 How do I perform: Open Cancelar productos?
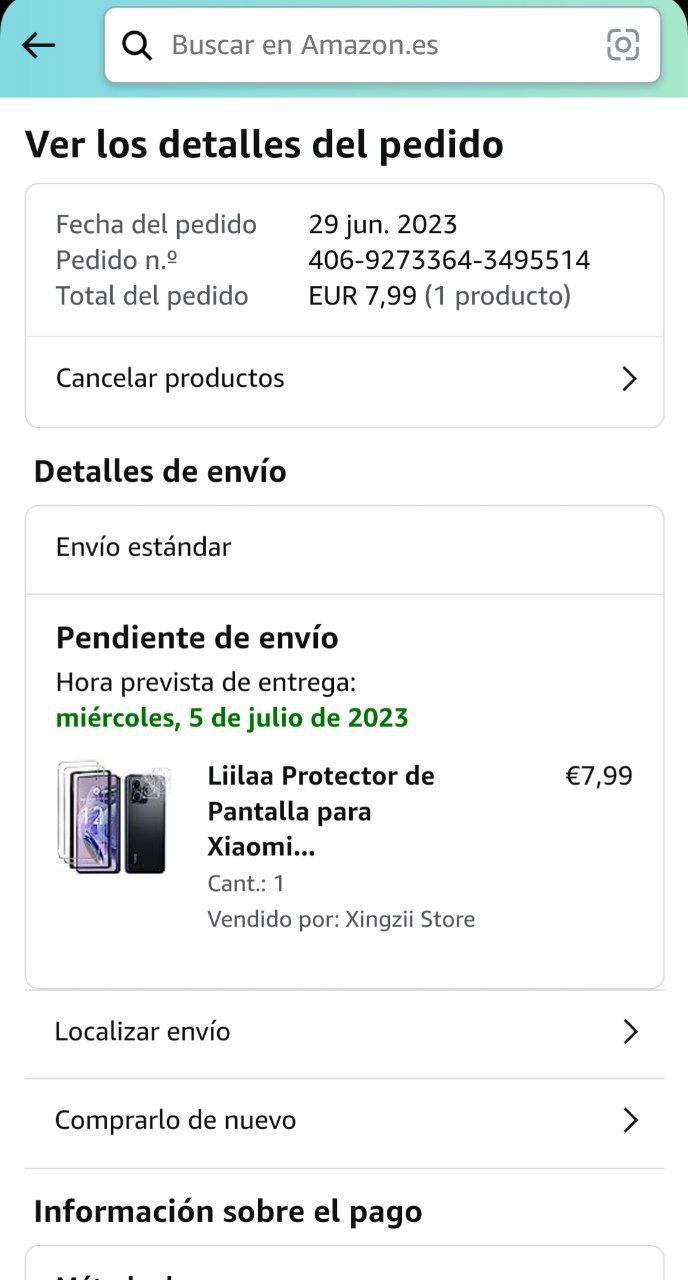(344, 379)
